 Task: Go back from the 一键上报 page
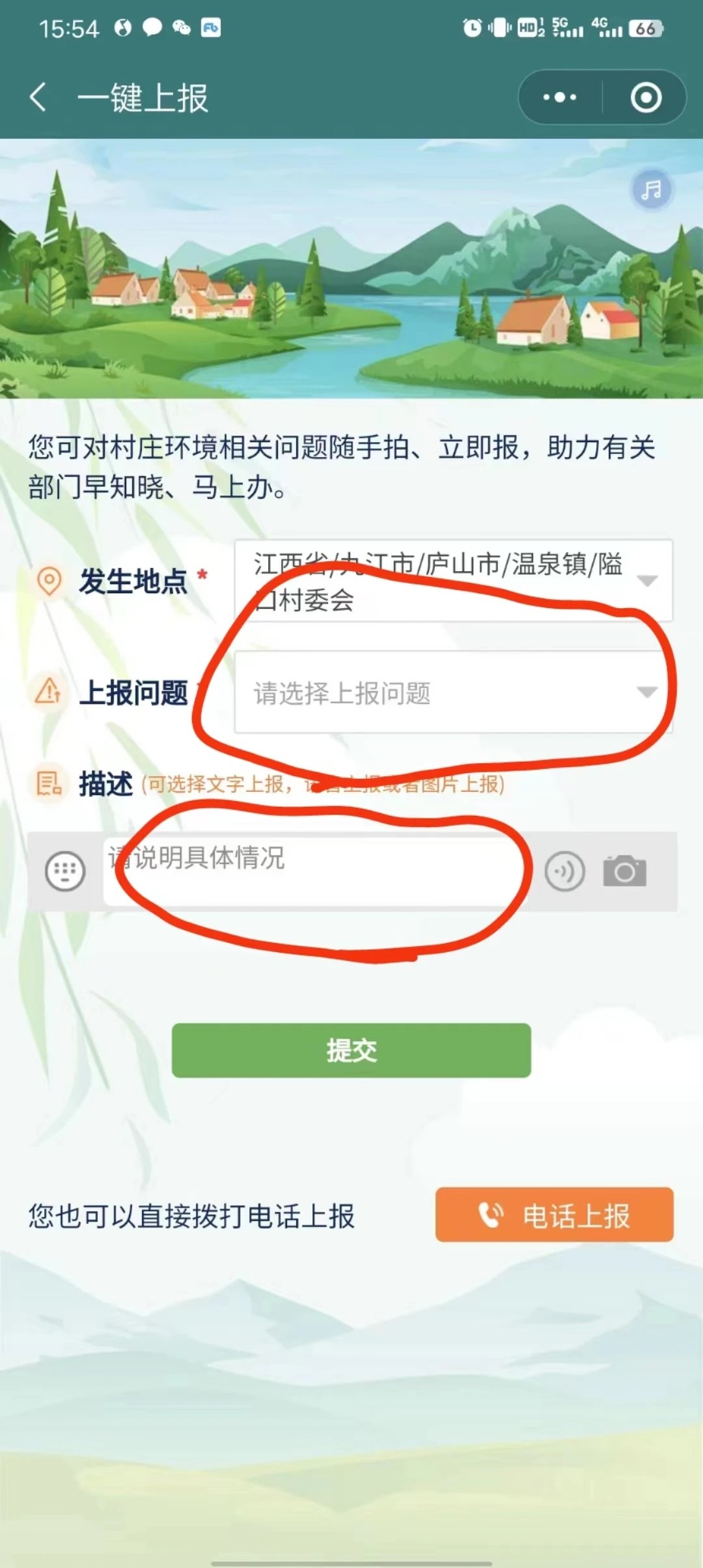pos(38,98)
